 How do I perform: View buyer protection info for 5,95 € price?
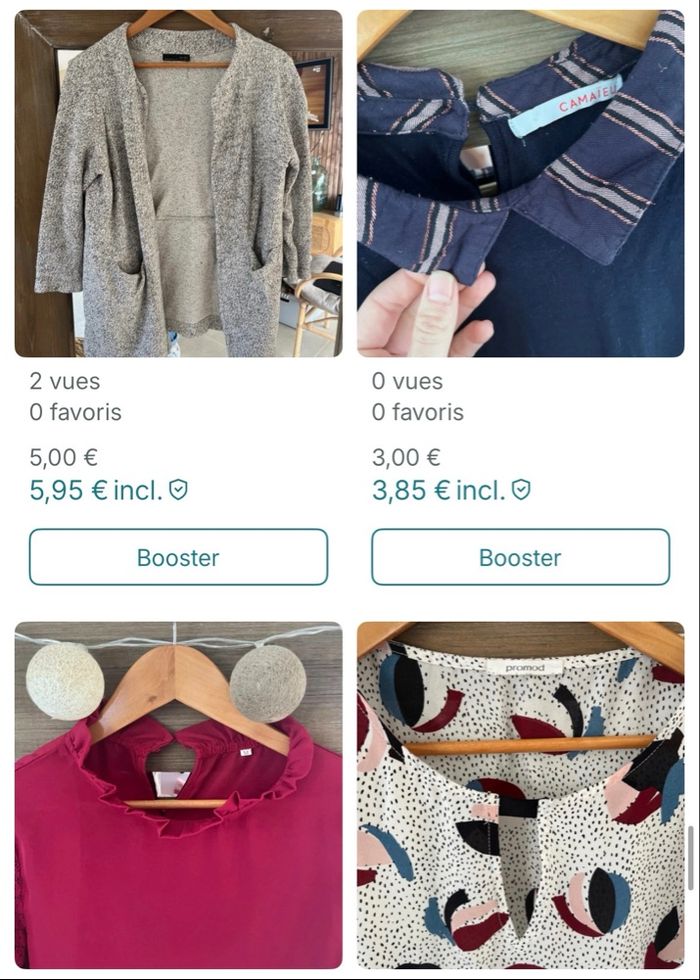(x=178, y=490)
